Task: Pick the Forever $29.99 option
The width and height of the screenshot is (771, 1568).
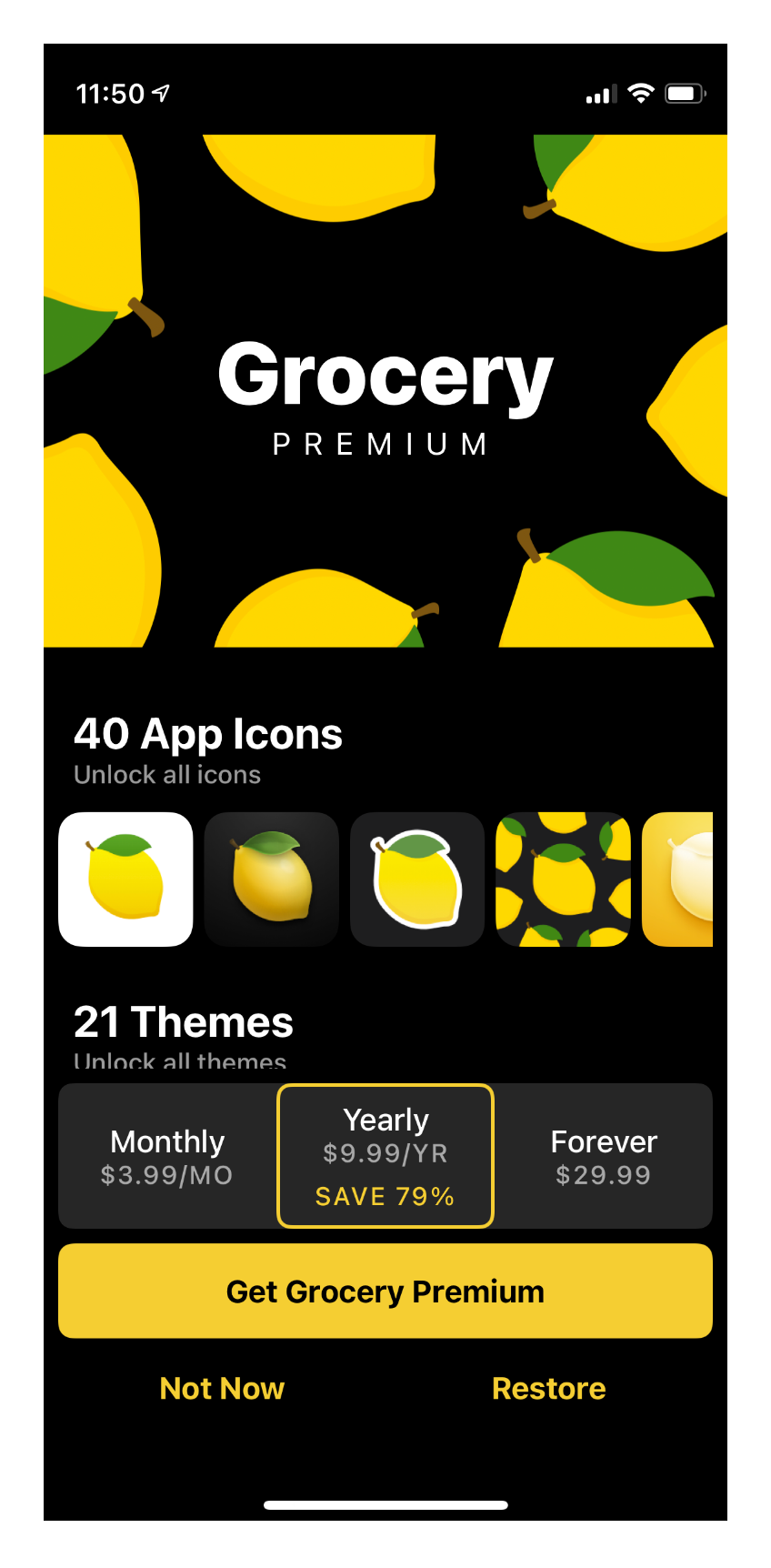Action: pyautogui.click(x=604, y=1156)
